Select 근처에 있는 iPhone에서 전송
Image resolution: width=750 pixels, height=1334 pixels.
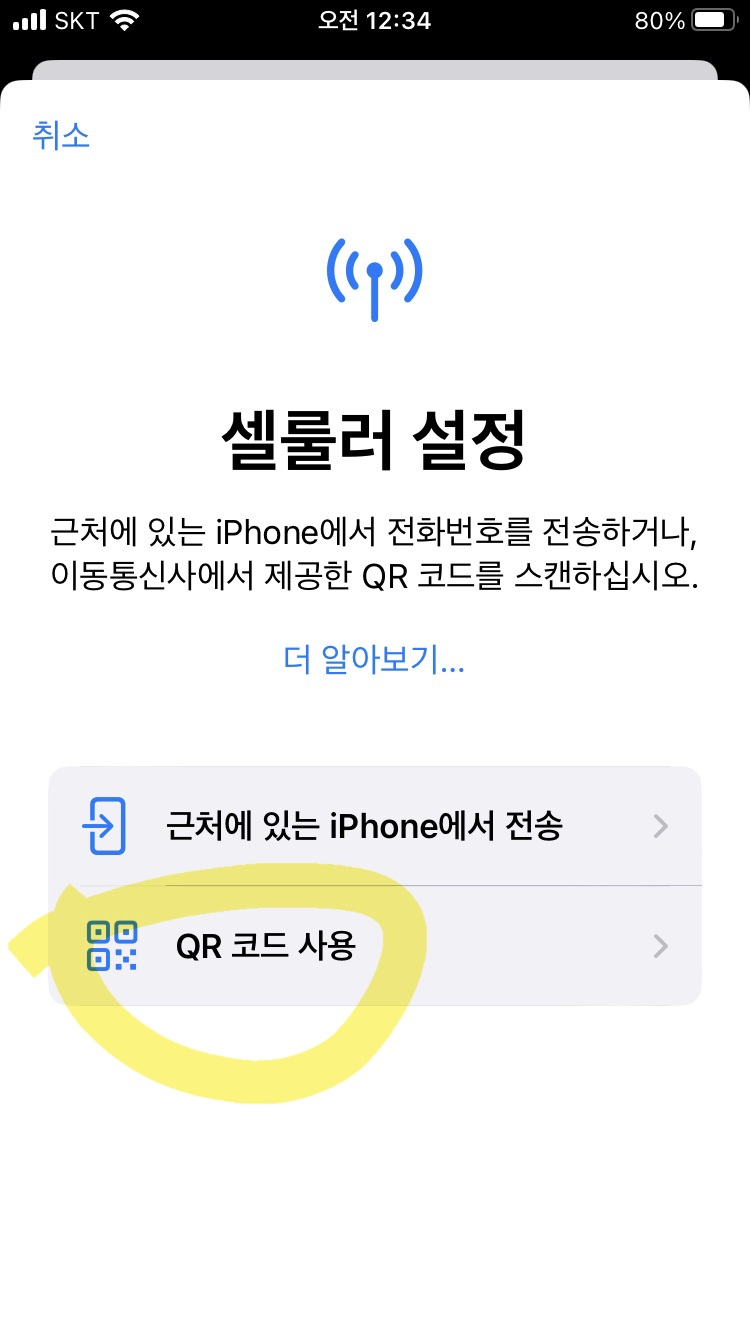[x=375, y=826]
